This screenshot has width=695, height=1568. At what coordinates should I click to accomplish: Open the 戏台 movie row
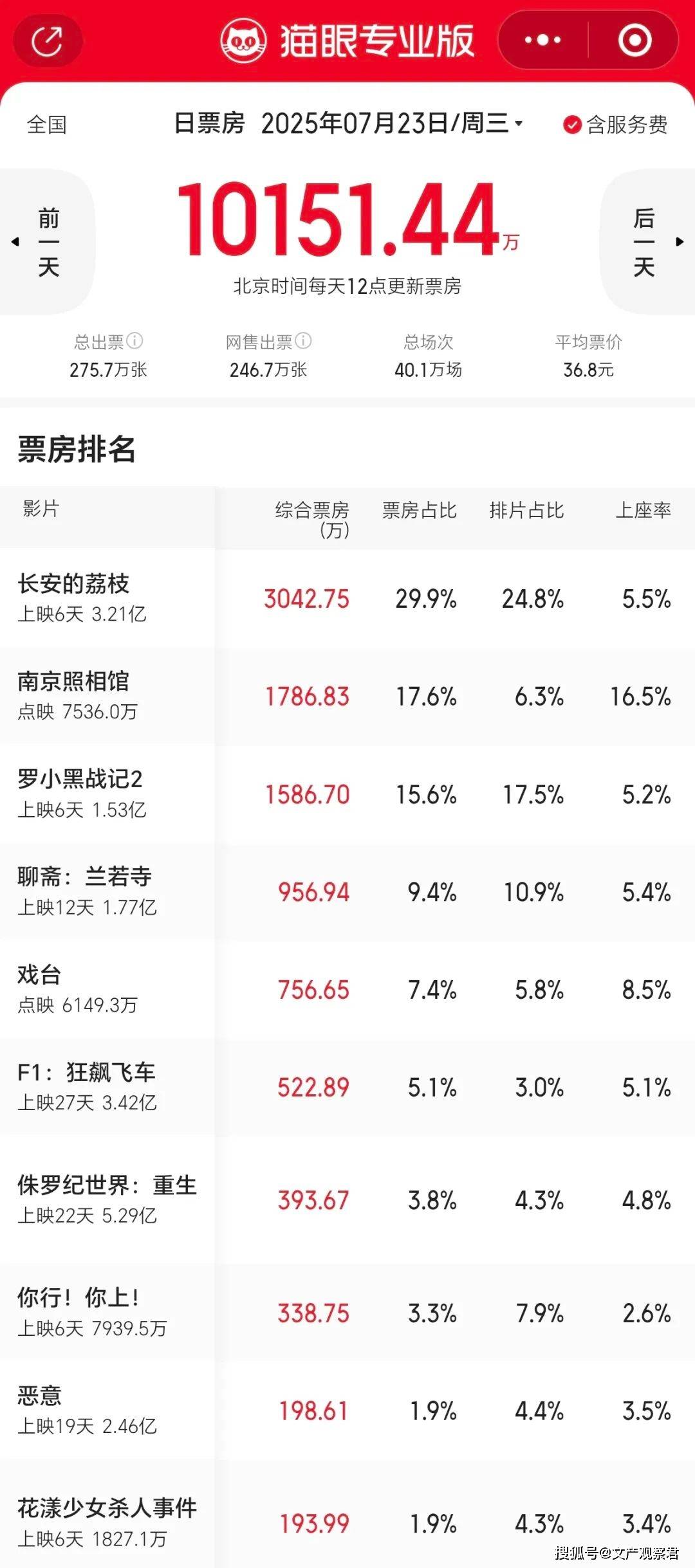[x=347, y=989]
